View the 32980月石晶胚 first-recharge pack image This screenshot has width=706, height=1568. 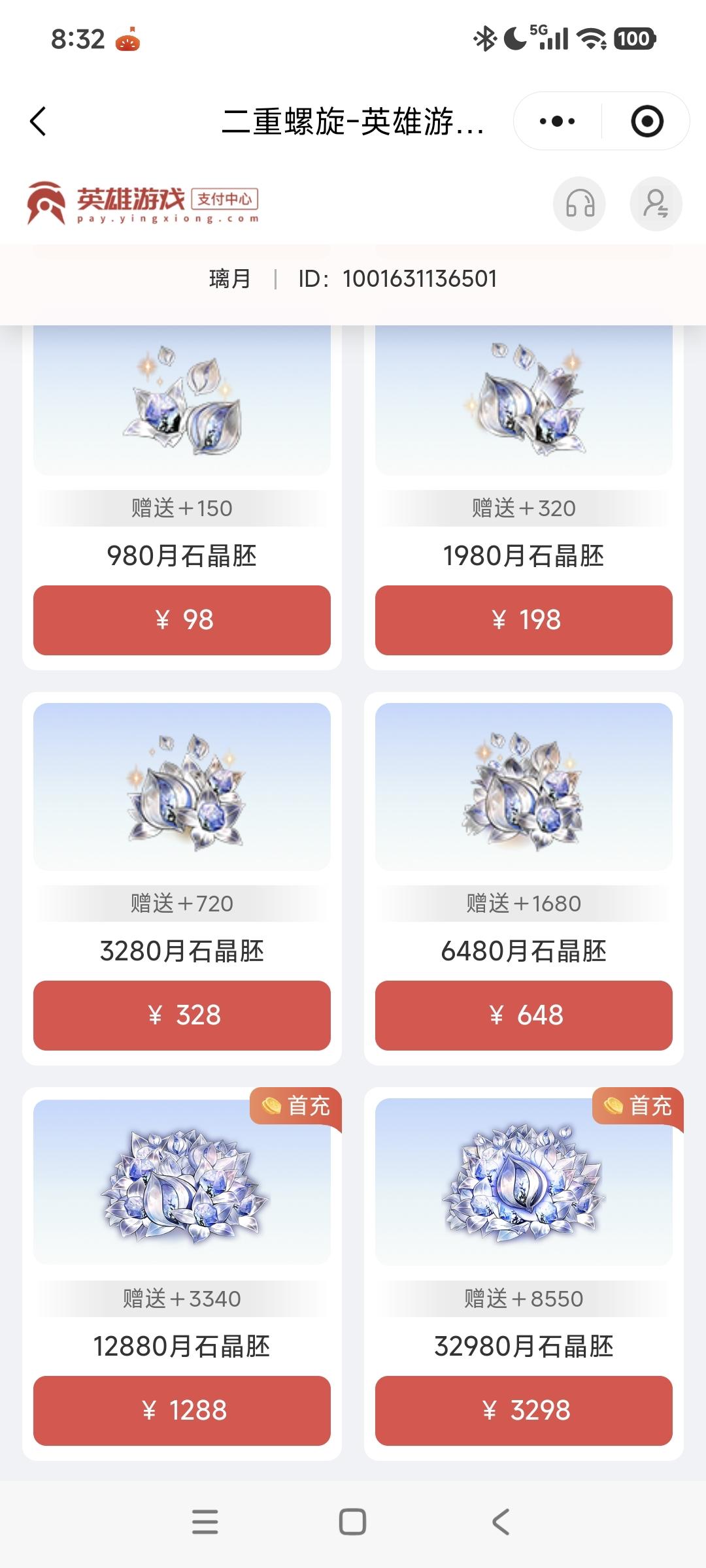(x=524, y=1182)
